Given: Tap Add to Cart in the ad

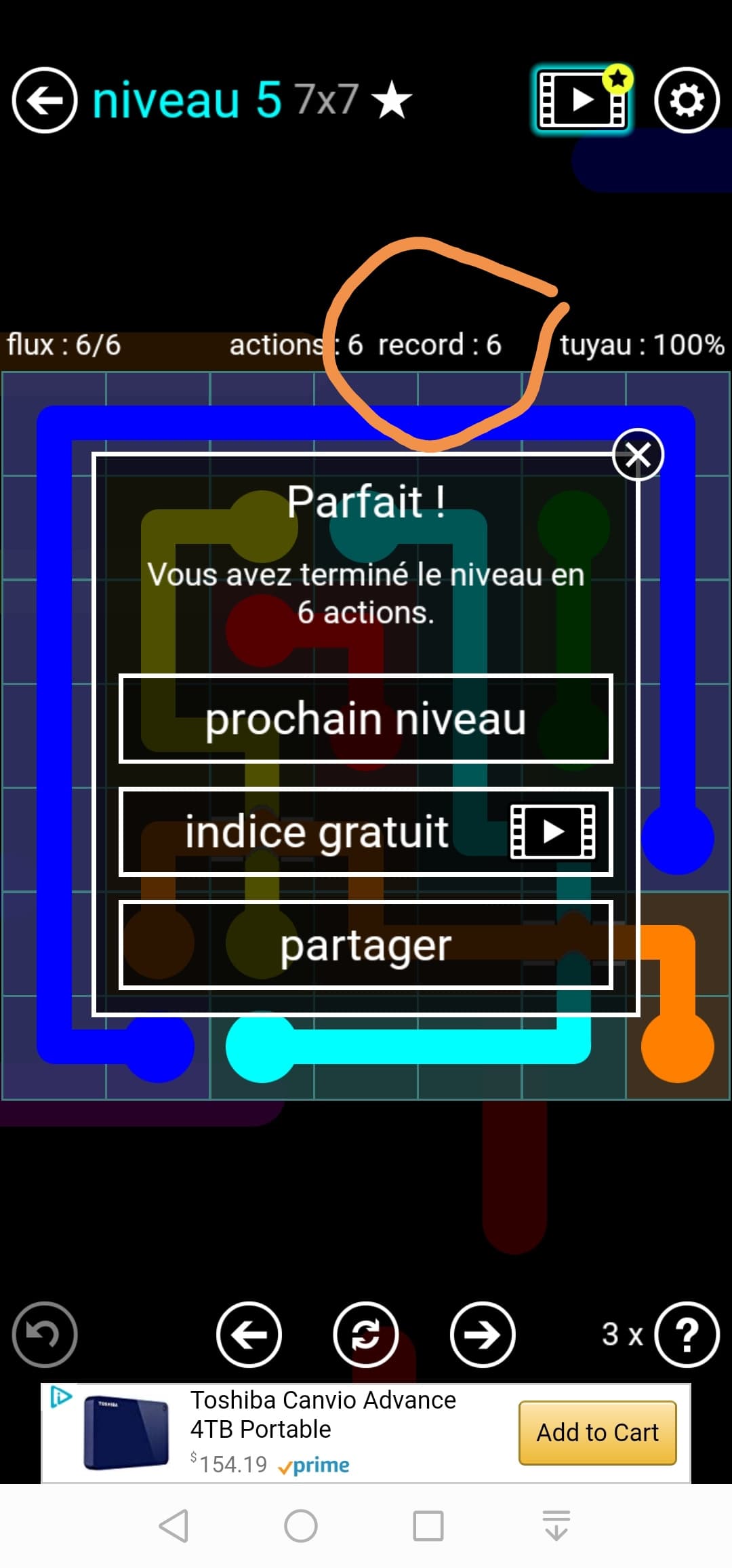Looking at the screenshot, I should point(597,1432).
